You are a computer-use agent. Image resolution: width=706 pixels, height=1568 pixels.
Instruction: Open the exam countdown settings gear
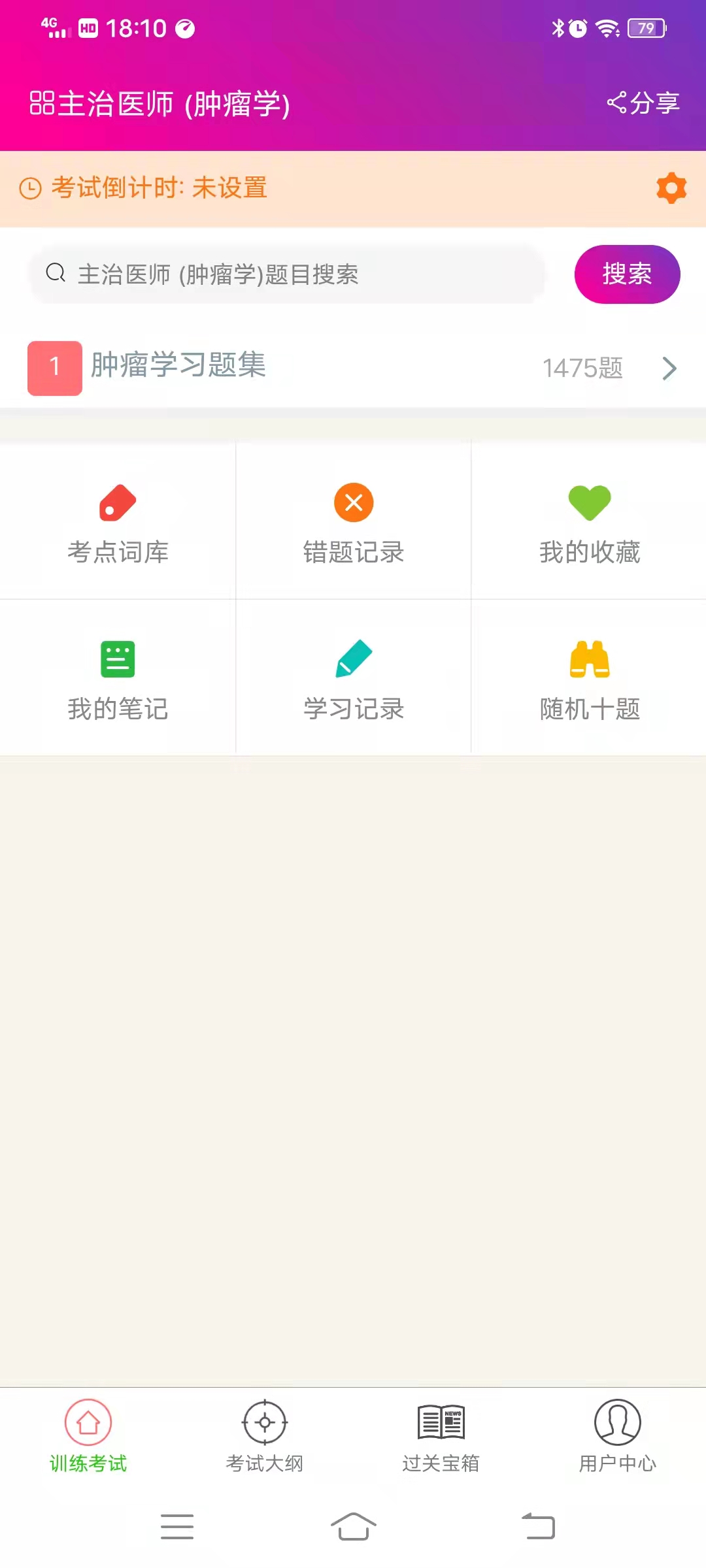pos(671,189)
